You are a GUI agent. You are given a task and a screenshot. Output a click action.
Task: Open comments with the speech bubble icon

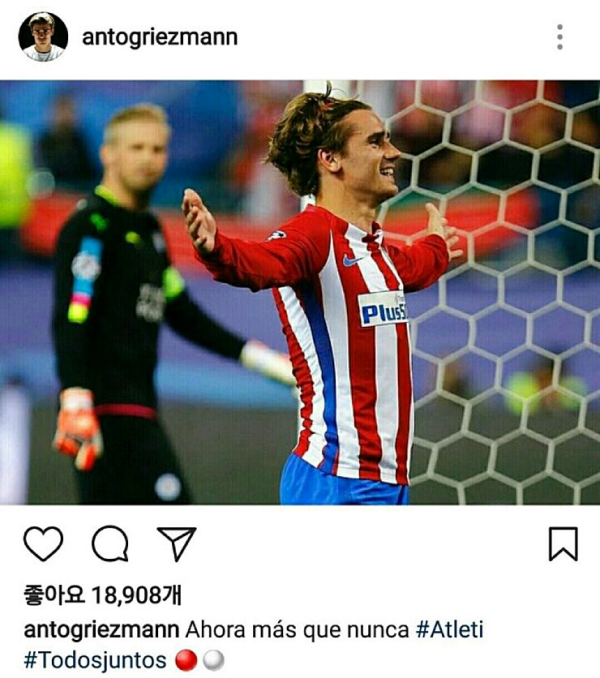point(109,544)
